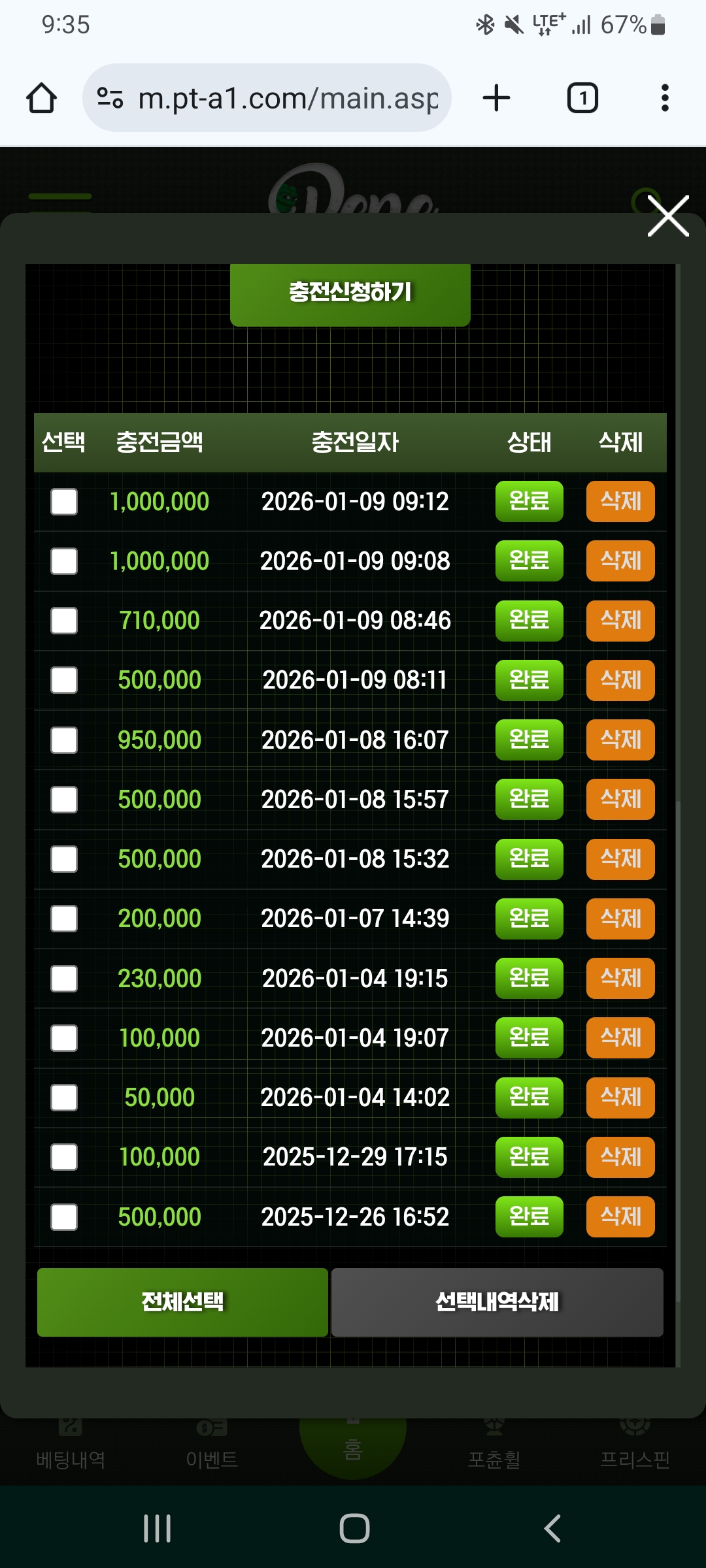The image size is (706, 1568).
Task: Open the browser three-dot menu
Action: (x=665, y=98)
